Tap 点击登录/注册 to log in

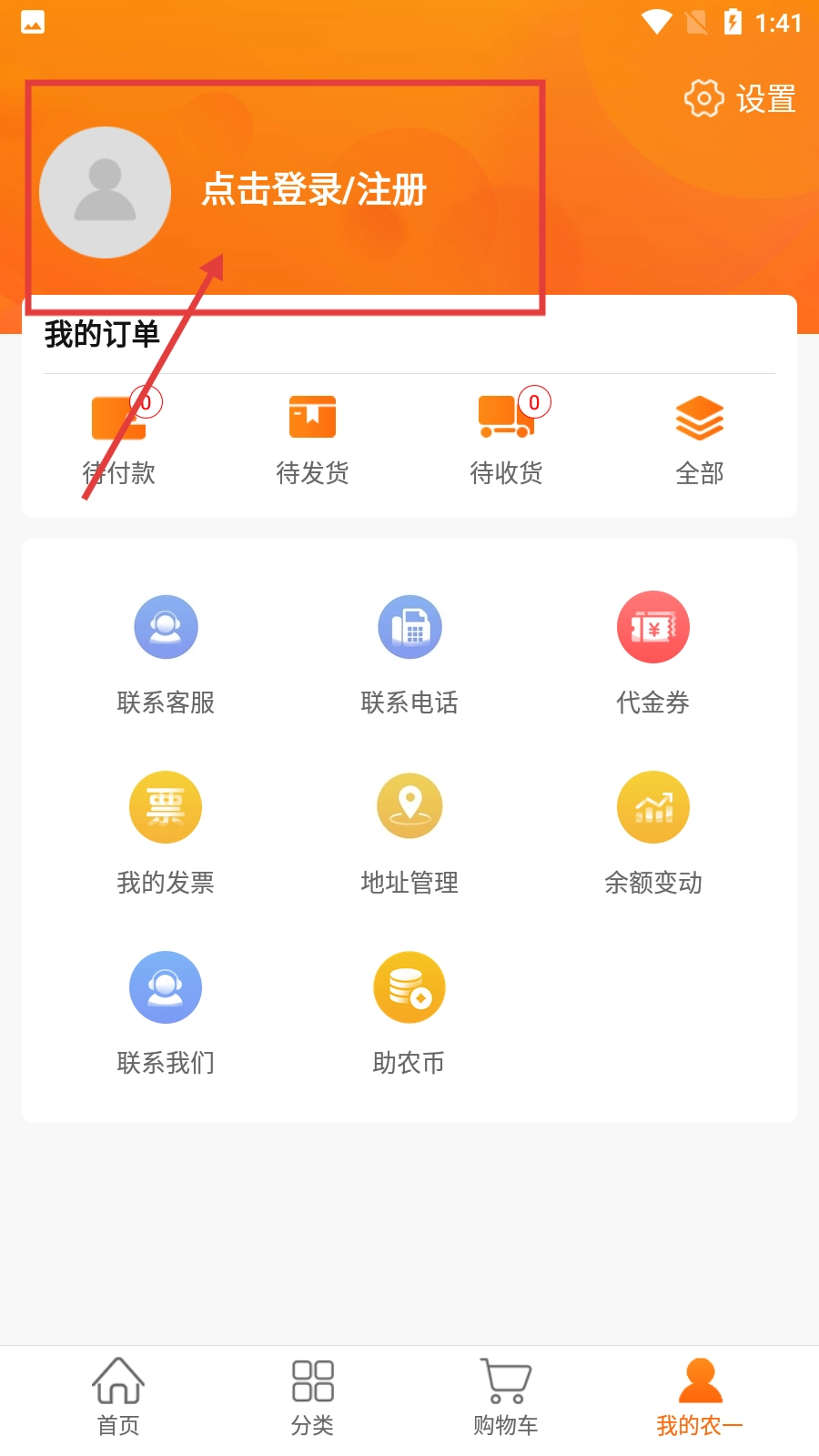[x=314, y=190]
